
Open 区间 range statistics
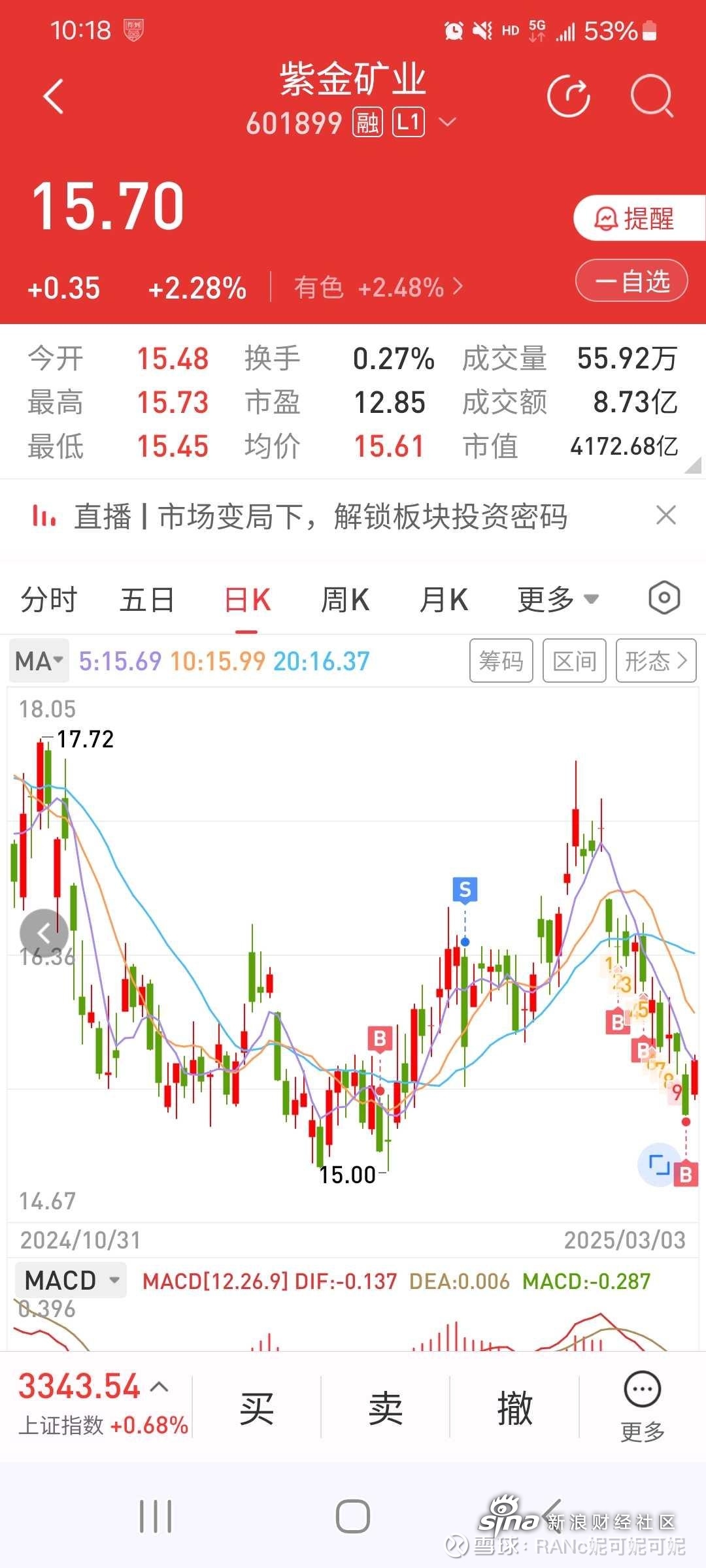(575, 661)
